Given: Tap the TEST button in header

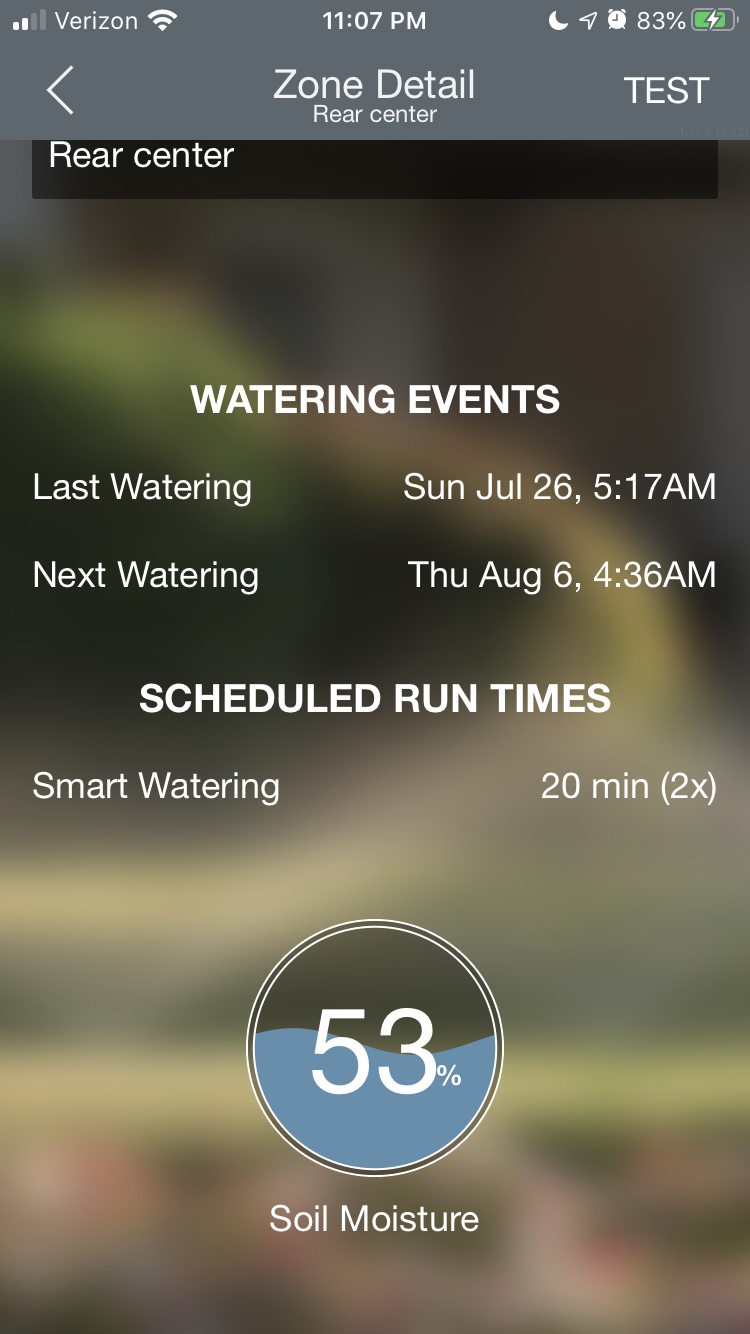Looking at the screenshot, I should point(666,91).
